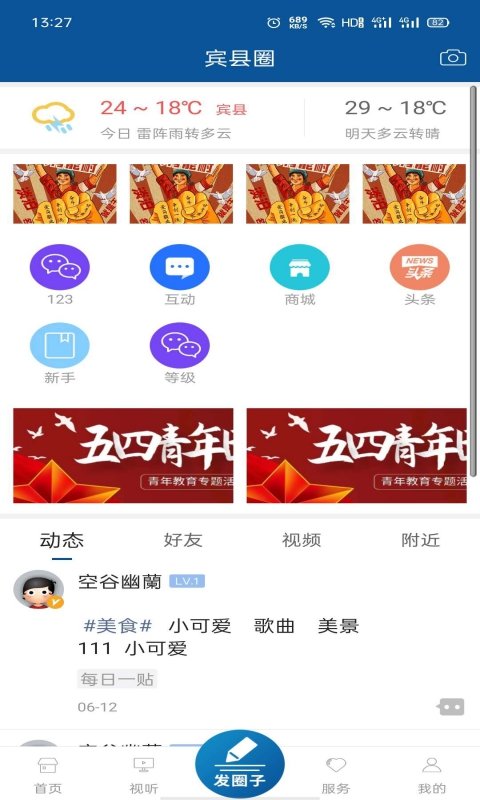Image resolution: width=480 pixels, height=800 pixels.
Task: Switch to the 附近 tab
Action: click(420, 540)
